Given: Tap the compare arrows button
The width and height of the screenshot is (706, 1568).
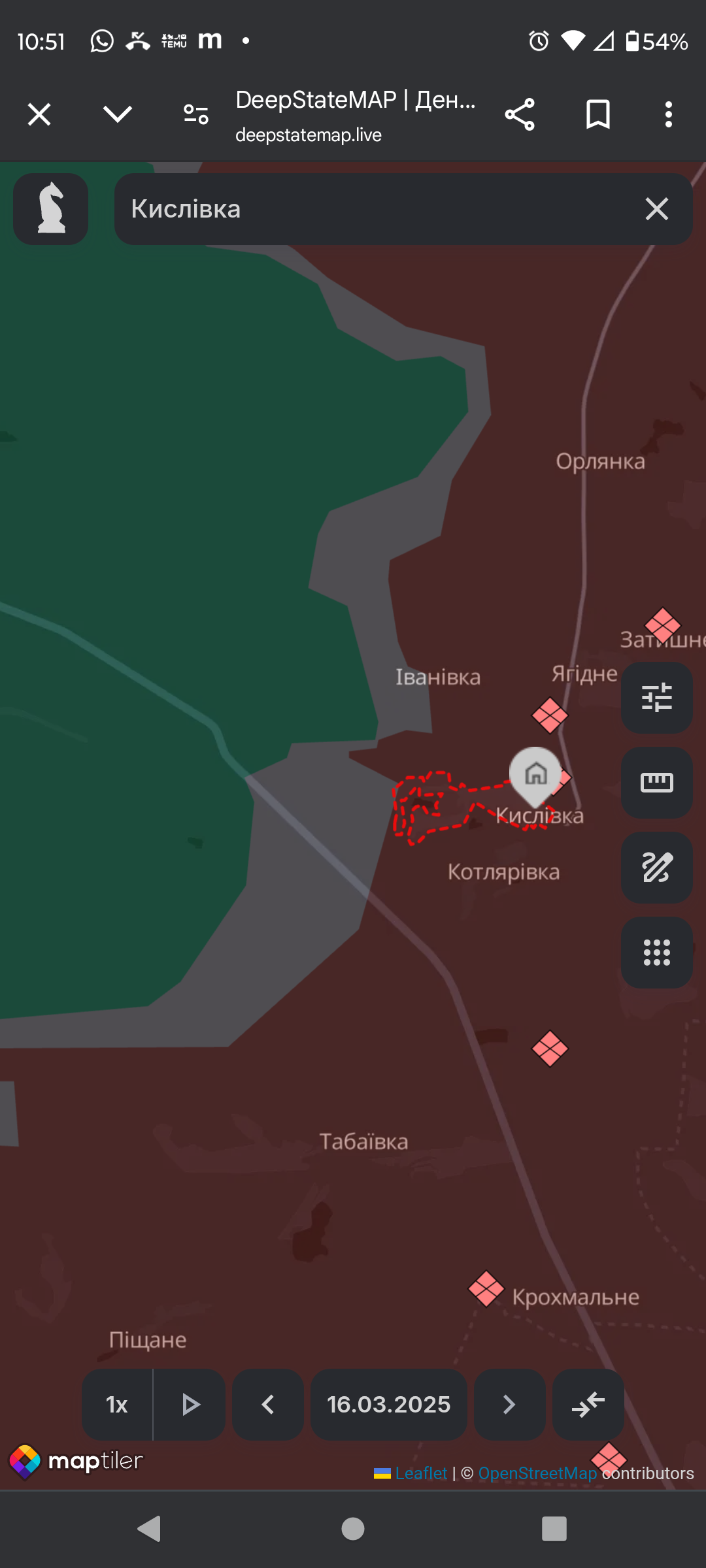Looking at the screenshot, I should 588,1405.
